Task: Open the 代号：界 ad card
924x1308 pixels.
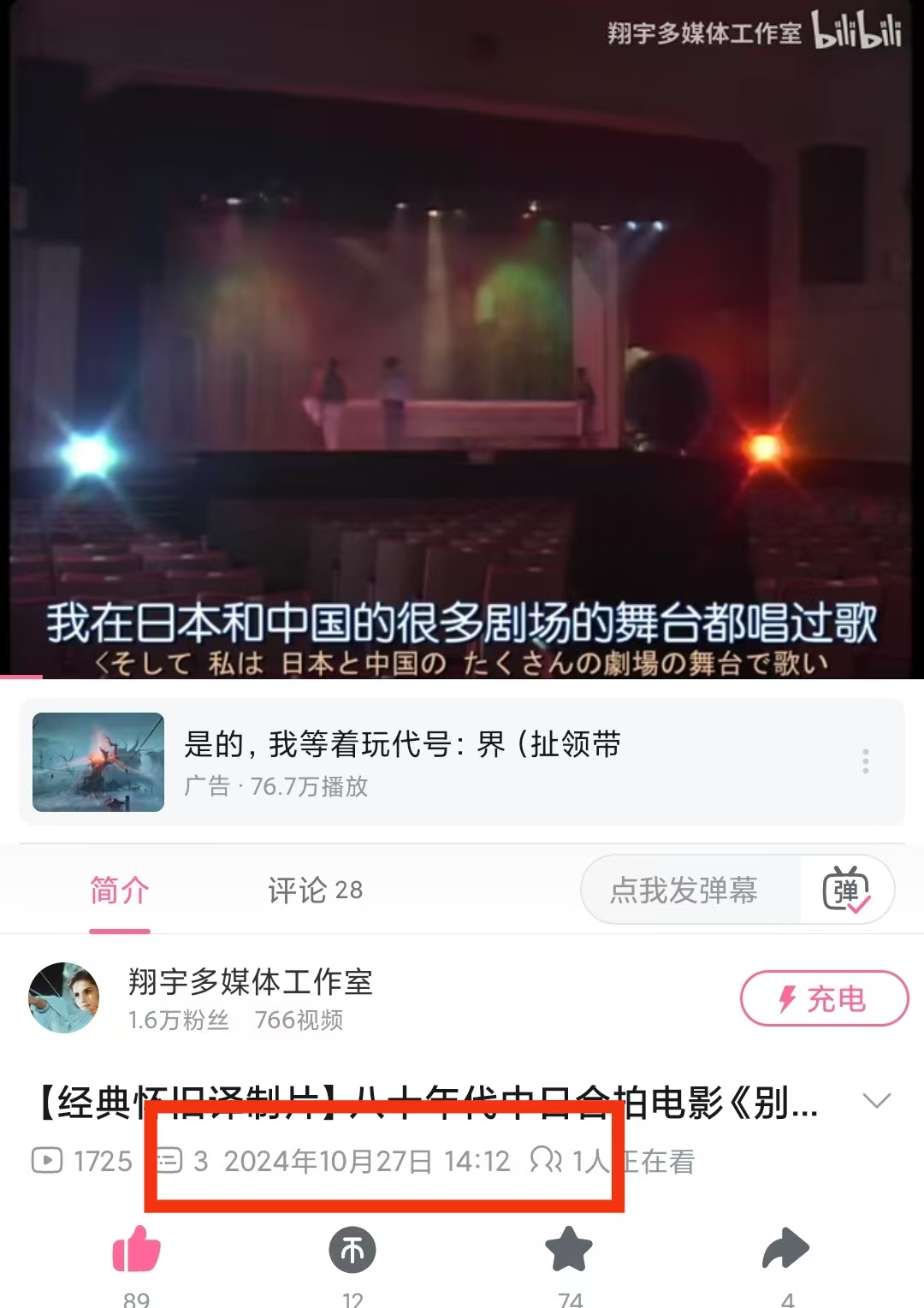Action: click(402, 761)
